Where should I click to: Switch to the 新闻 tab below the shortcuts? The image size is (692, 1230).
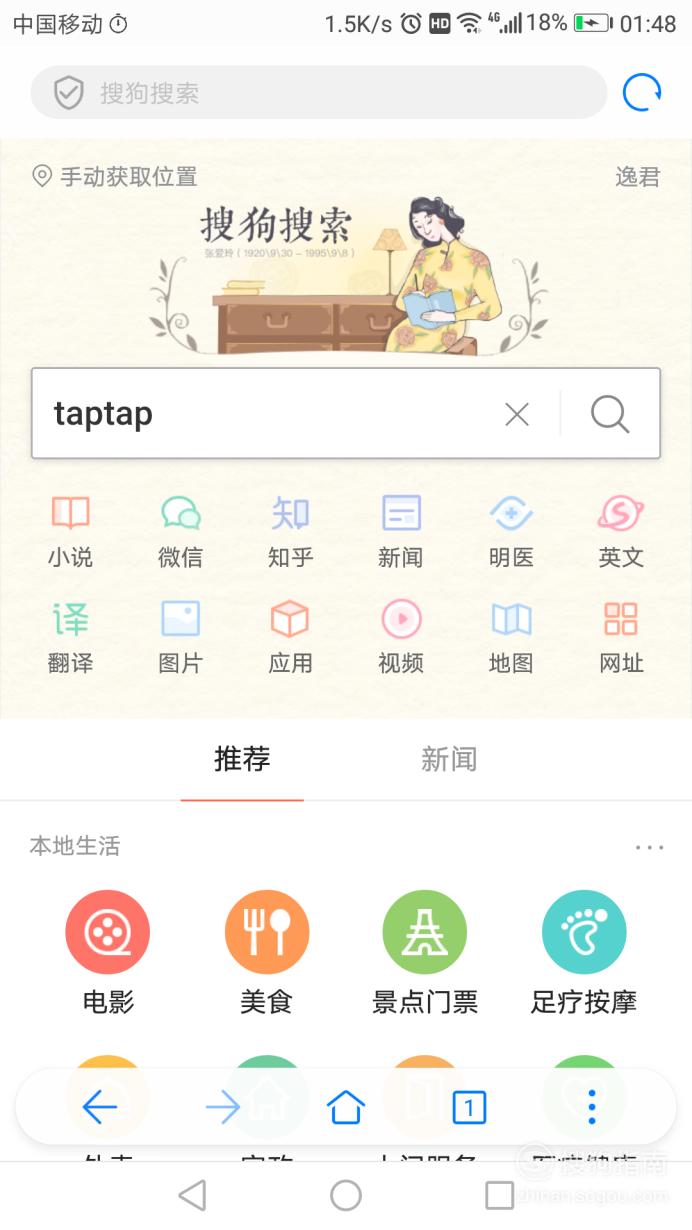[x=448, y=759]
